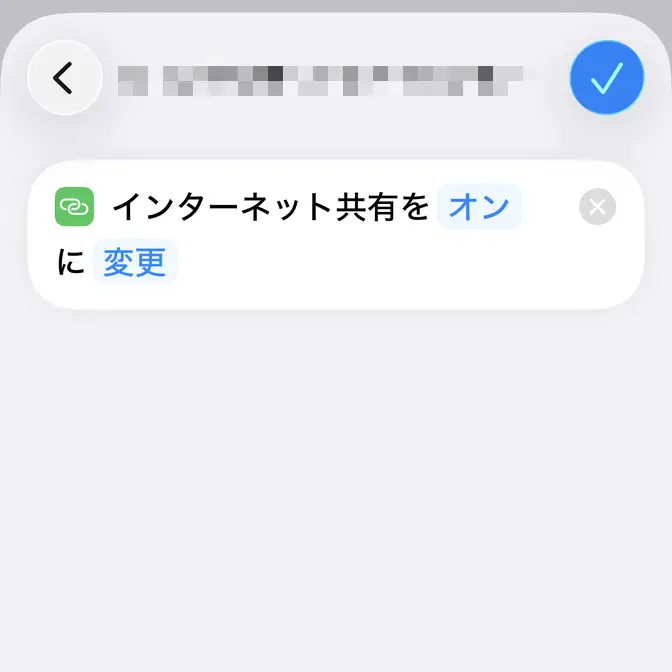Tap the 変更 operation parameter
The image size is (672, 672).
135,262
